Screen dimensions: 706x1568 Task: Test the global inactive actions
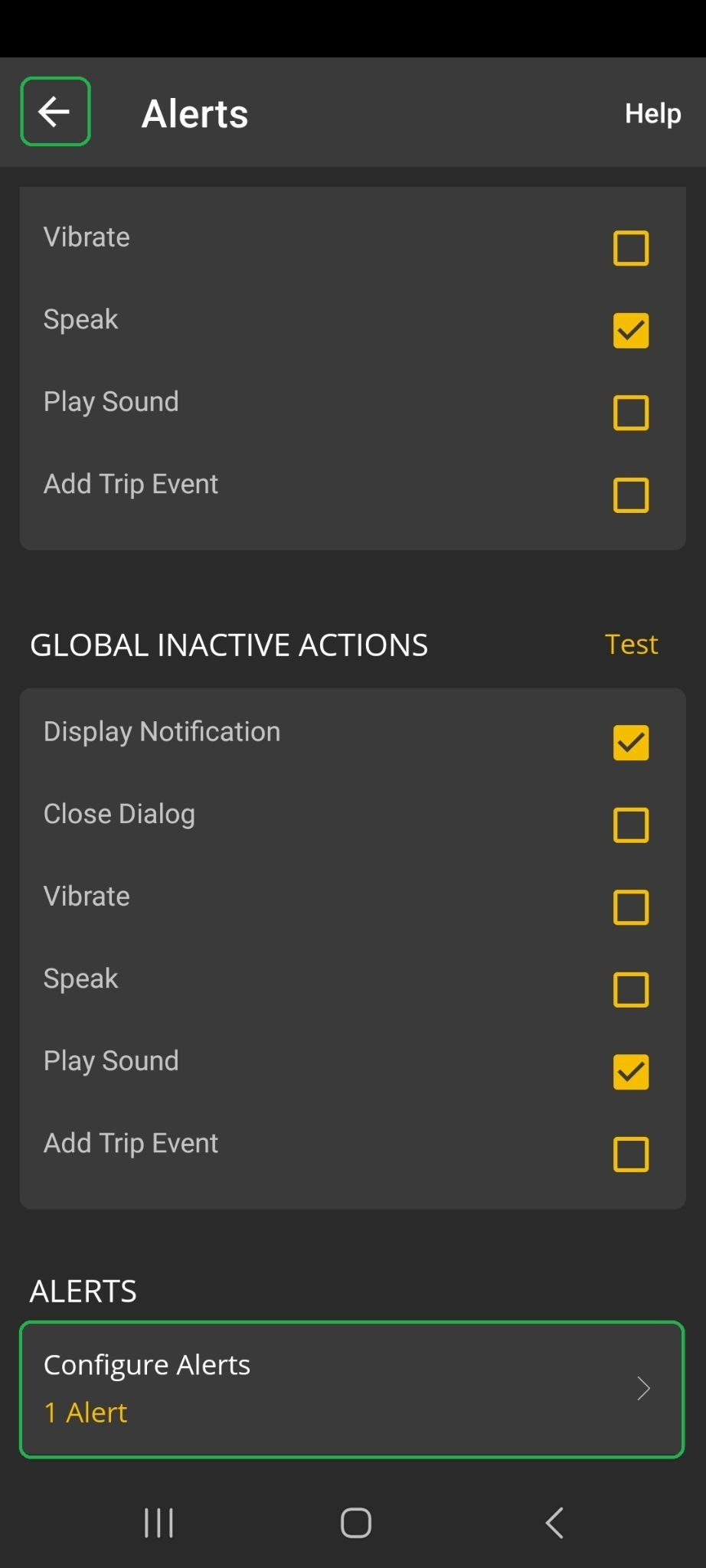click(x=631, y=644)
